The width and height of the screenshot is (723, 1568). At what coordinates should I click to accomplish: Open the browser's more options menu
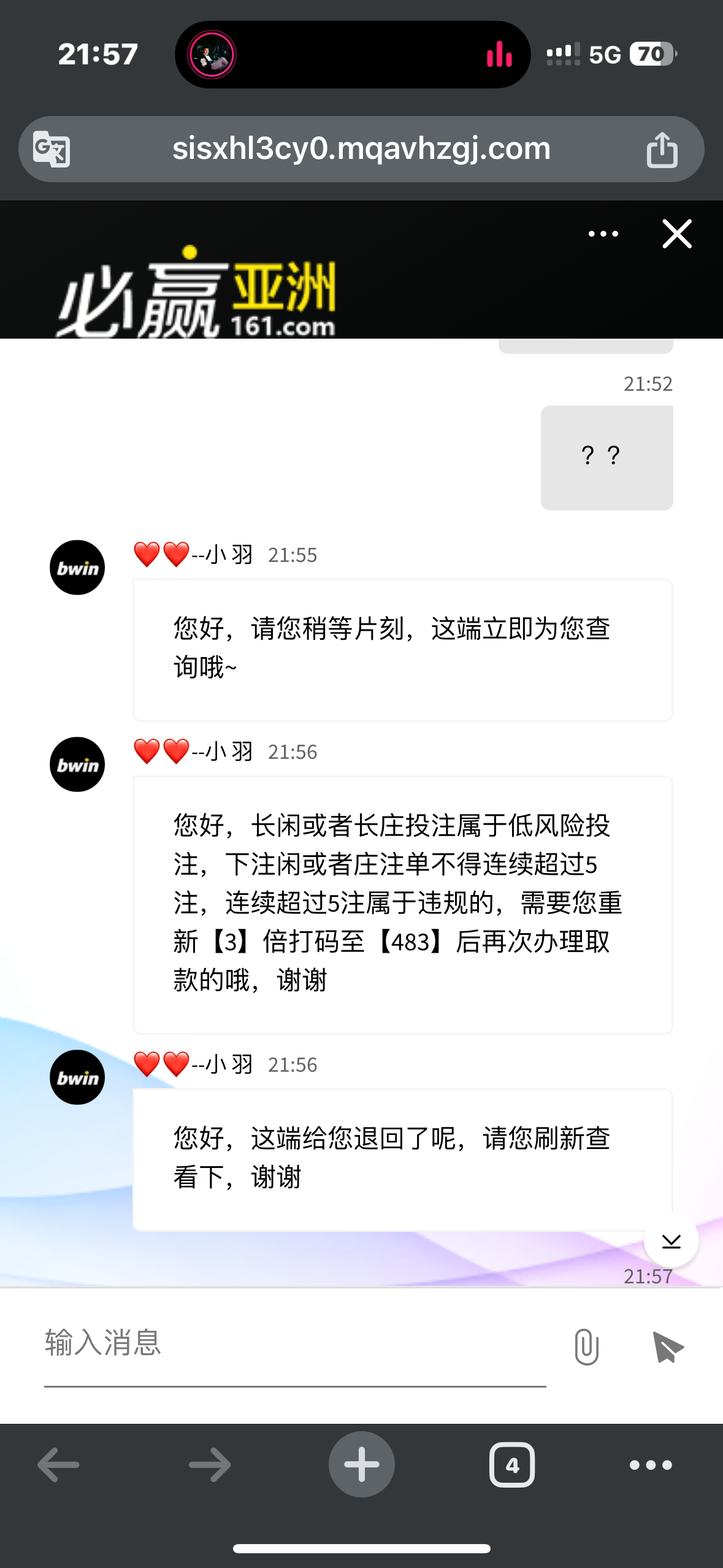(651, 1464)
